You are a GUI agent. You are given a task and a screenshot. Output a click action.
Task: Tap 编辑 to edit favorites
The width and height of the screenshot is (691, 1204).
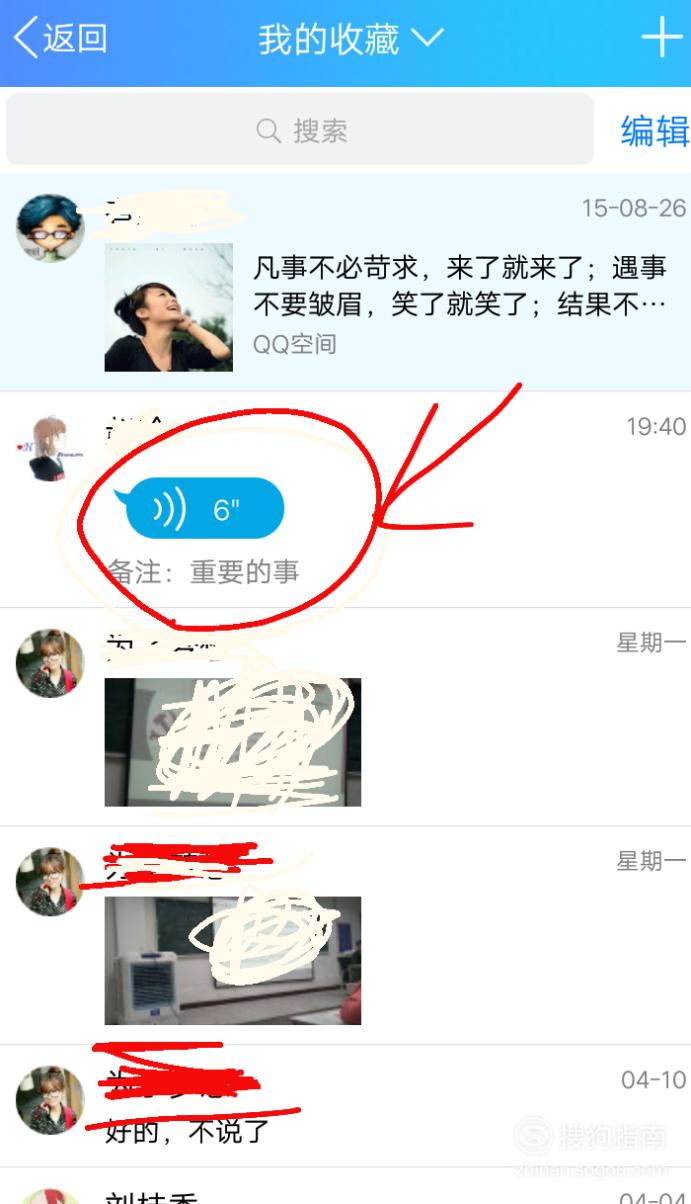[655, 131]
